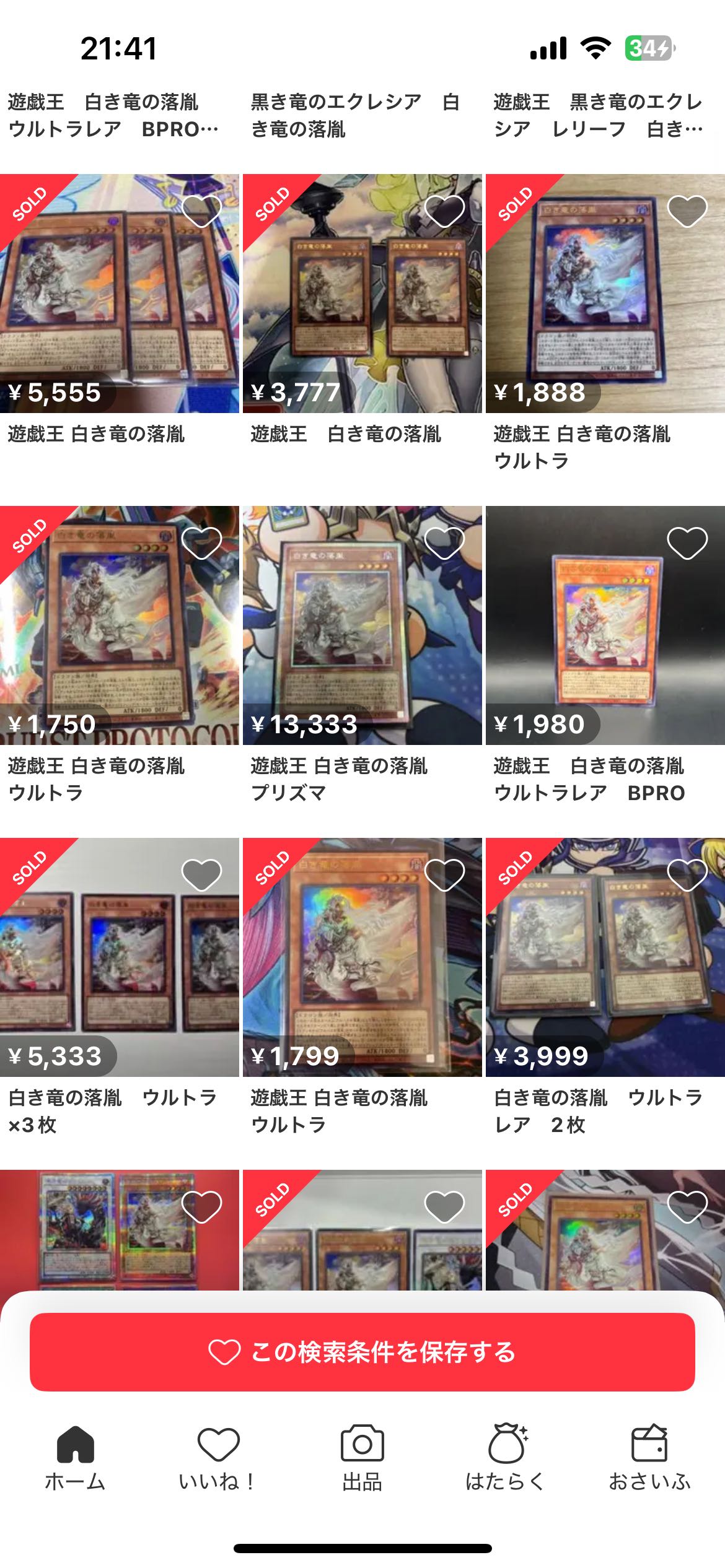Switch to the はたらく tab
Screen dimensions: 725x1568
pos(506,1457)
